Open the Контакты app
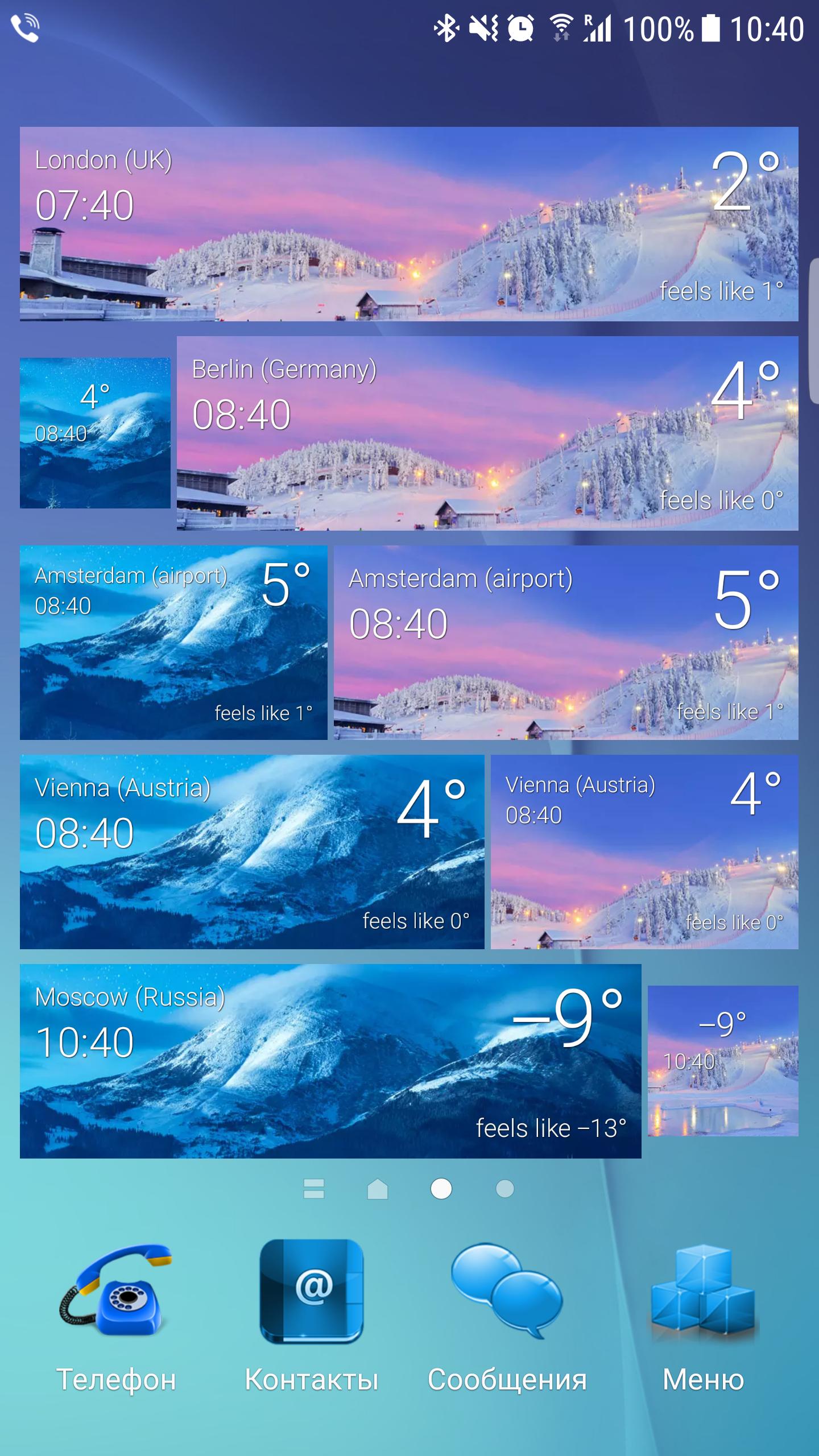The height and width of the screenshot is (1456, 819). click(311, 1314)
